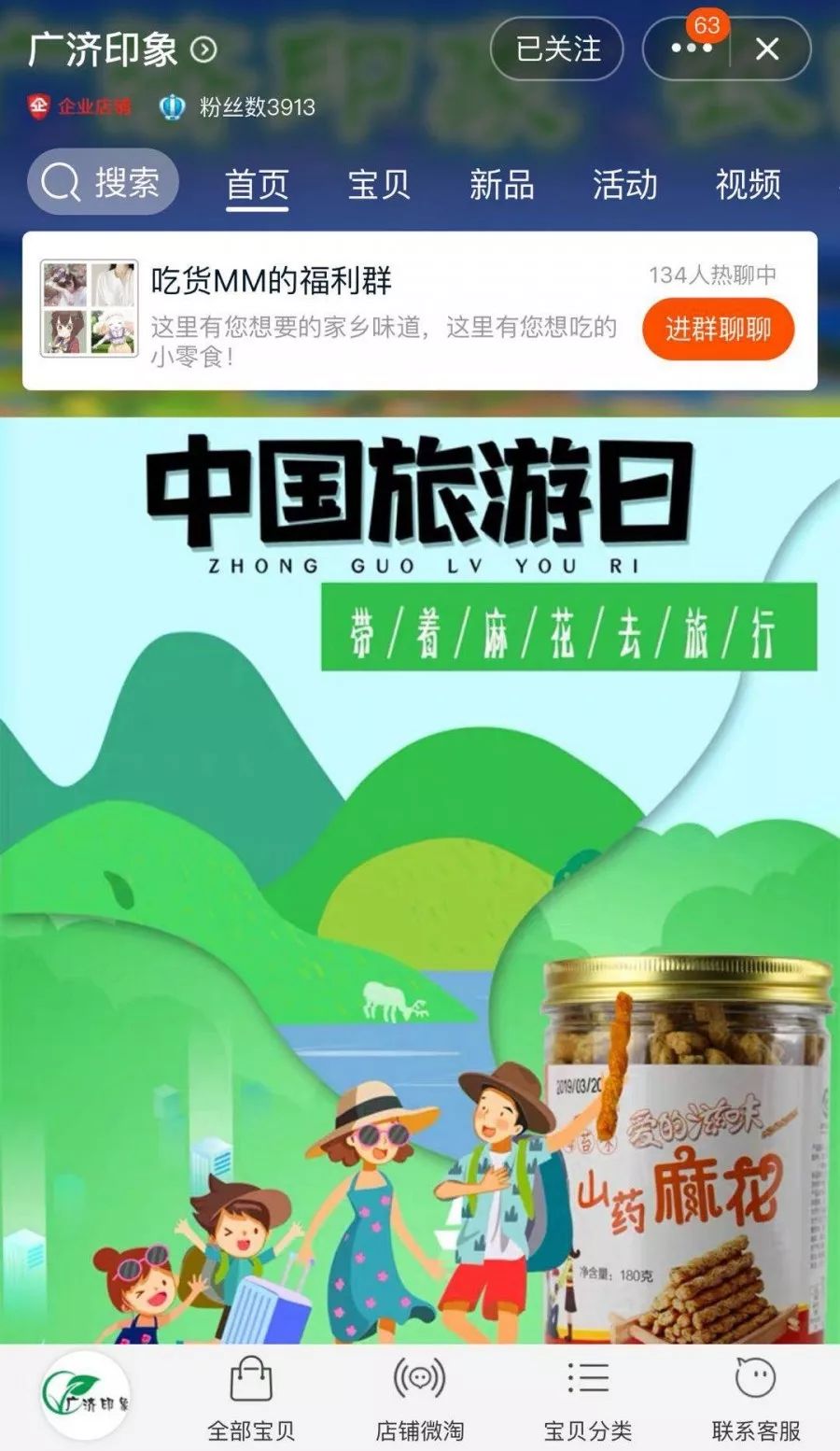Go to 店铺微淘
Screen dimensions: 840x1451
click(x=419, y=1398)
